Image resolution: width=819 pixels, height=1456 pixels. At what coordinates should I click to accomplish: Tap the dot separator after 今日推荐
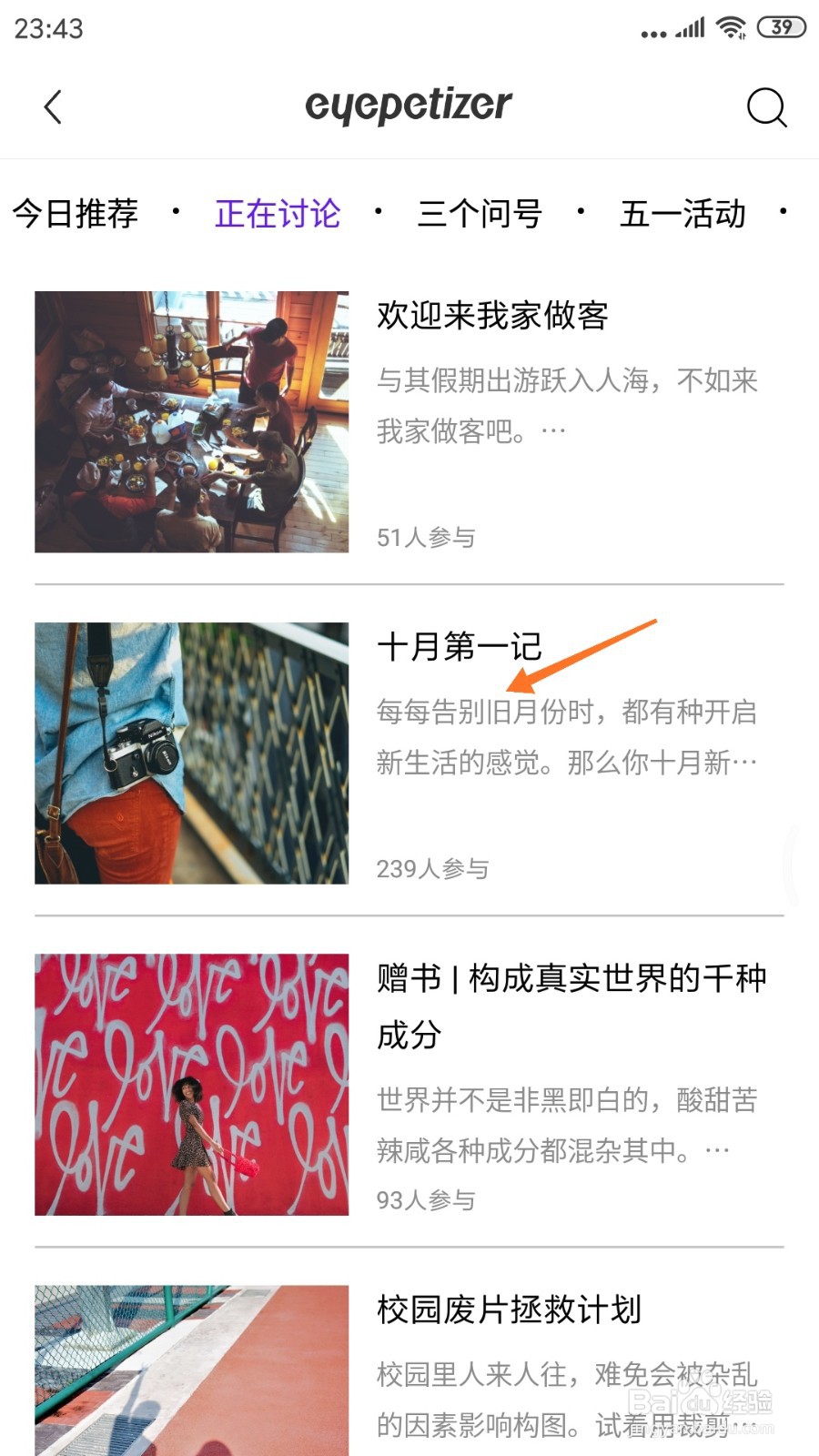coord(175,214)
